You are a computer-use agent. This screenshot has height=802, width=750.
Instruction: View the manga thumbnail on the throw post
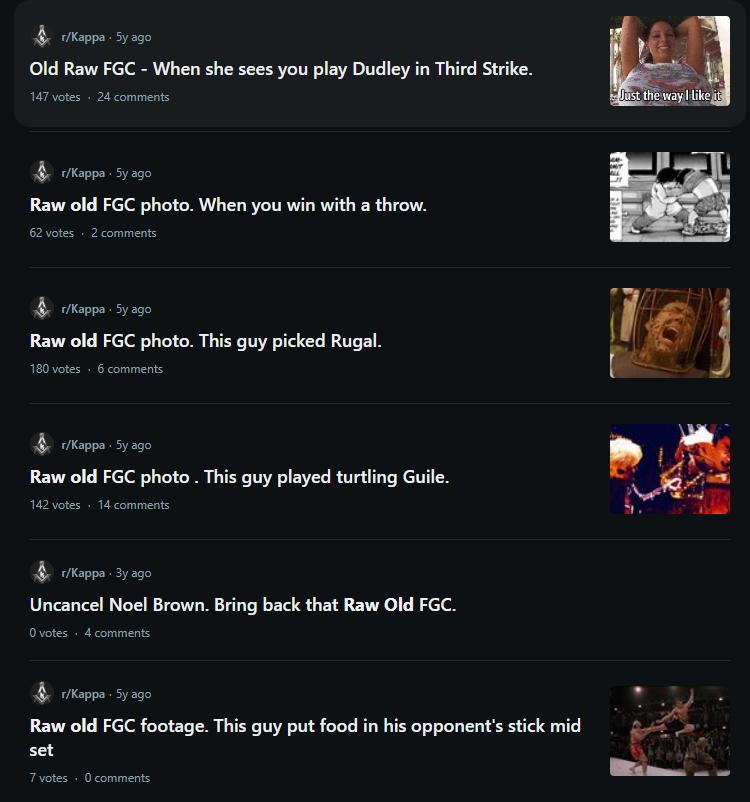point(670,197)
